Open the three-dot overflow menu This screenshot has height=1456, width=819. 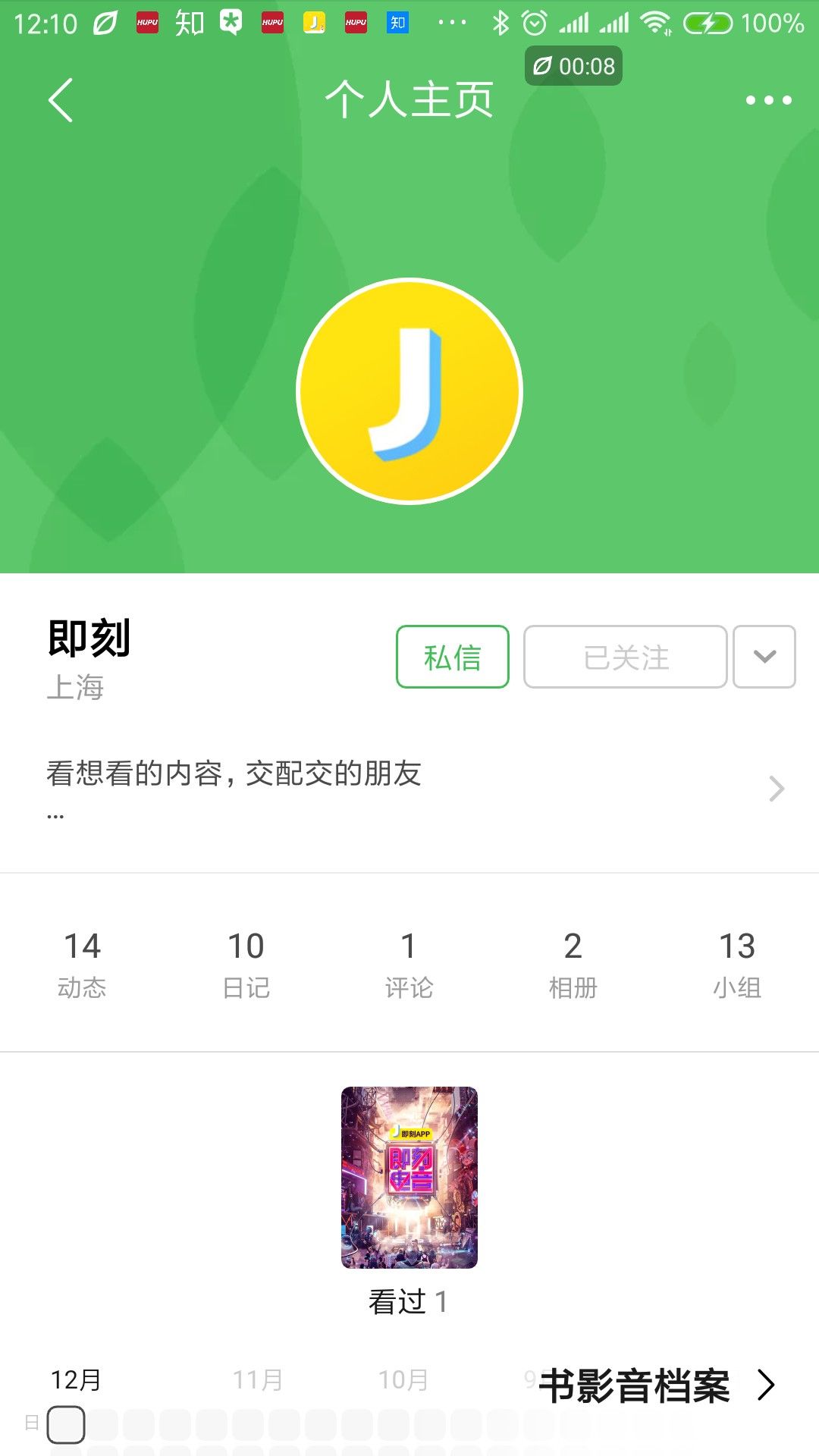point(767,100)
